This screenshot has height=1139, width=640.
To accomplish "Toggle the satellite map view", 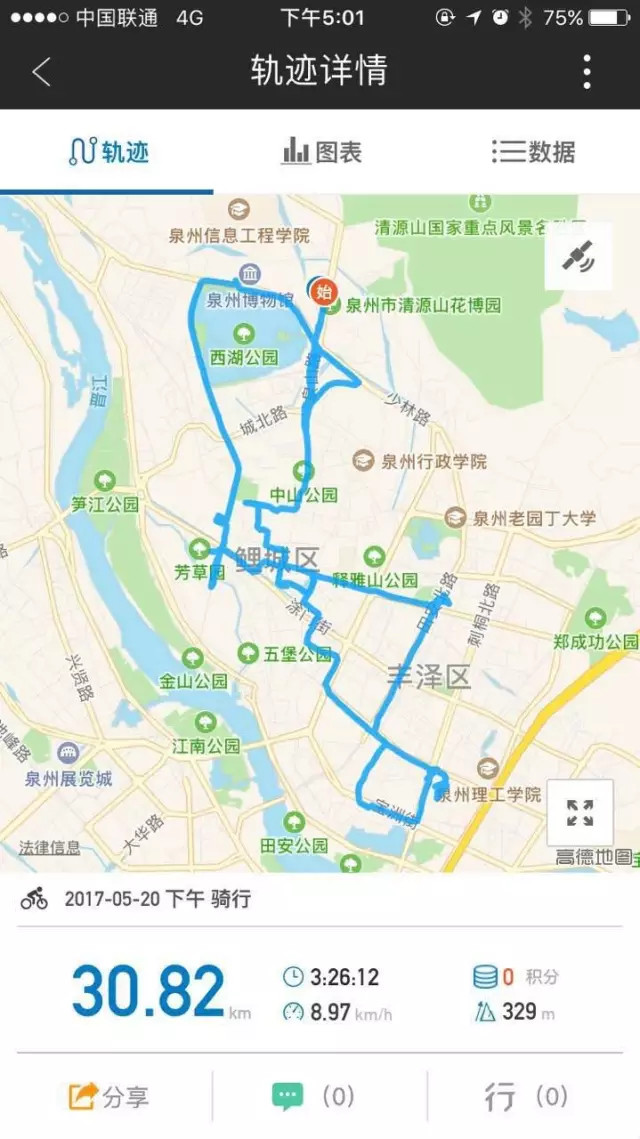I will click(577, 257).
